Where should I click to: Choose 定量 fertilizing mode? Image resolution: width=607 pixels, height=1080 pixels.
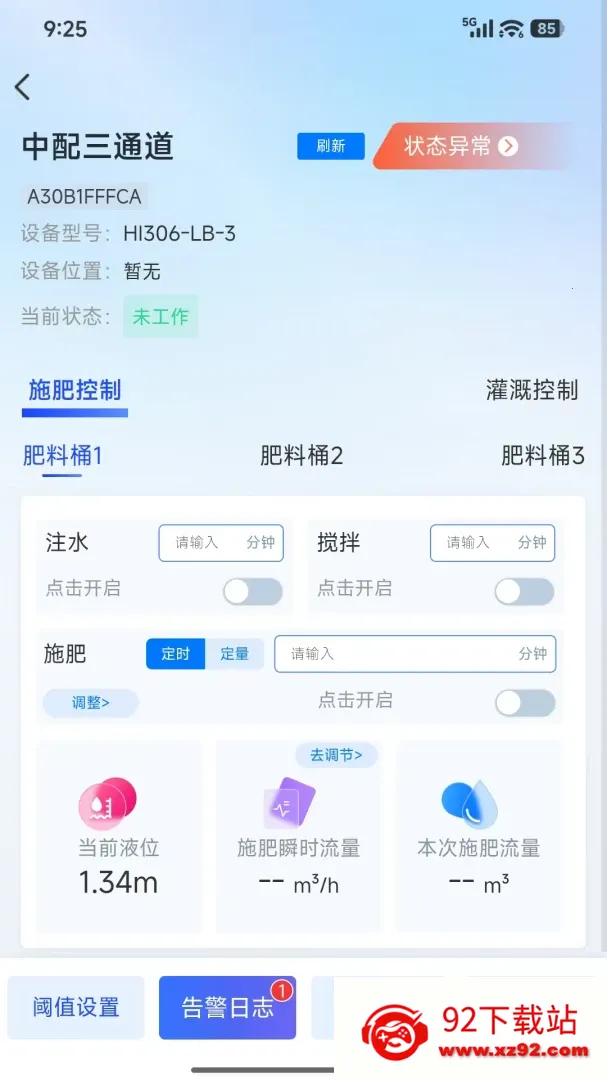234,654
